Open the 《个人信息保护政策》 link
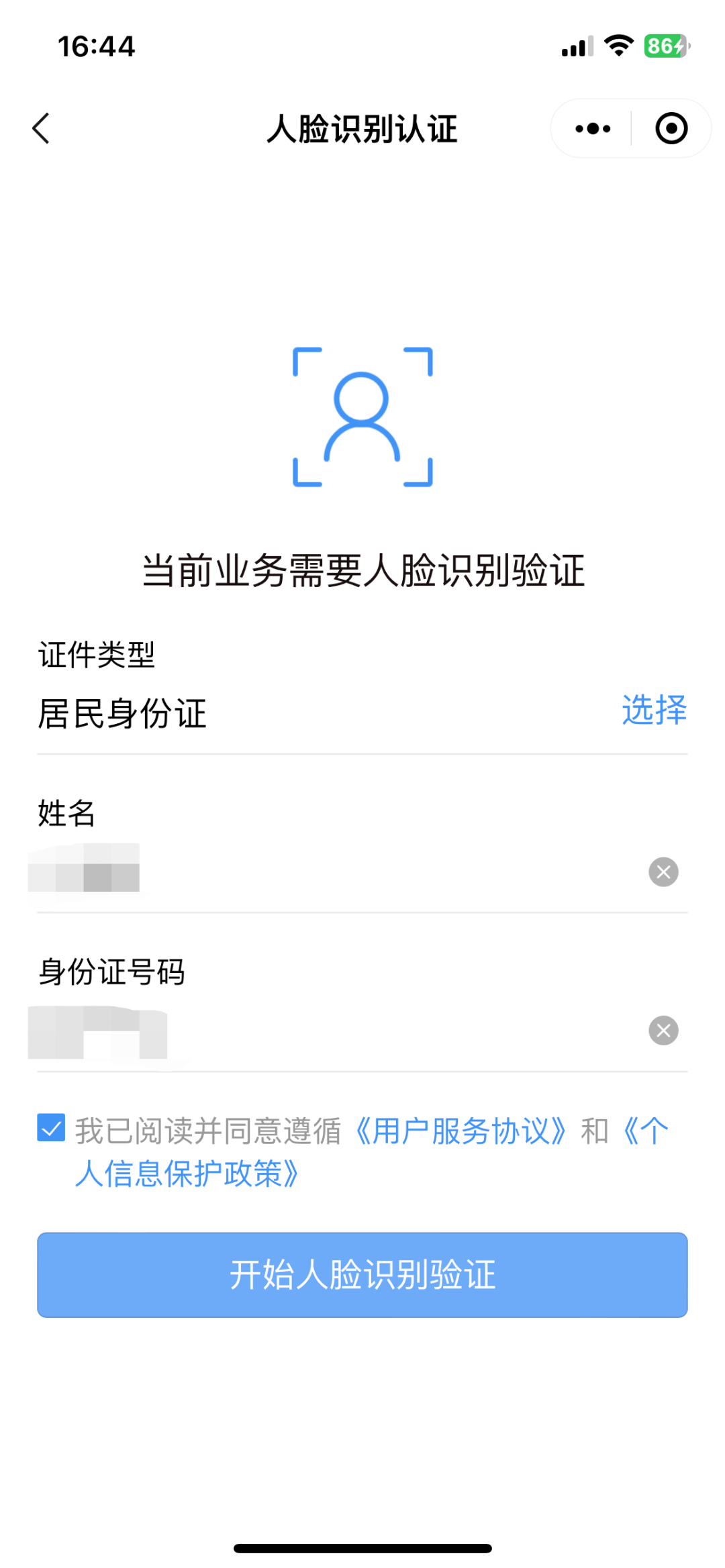The height and width of the screenshot is (1568, 725). pyautogui.click(x=188, y=1173)
